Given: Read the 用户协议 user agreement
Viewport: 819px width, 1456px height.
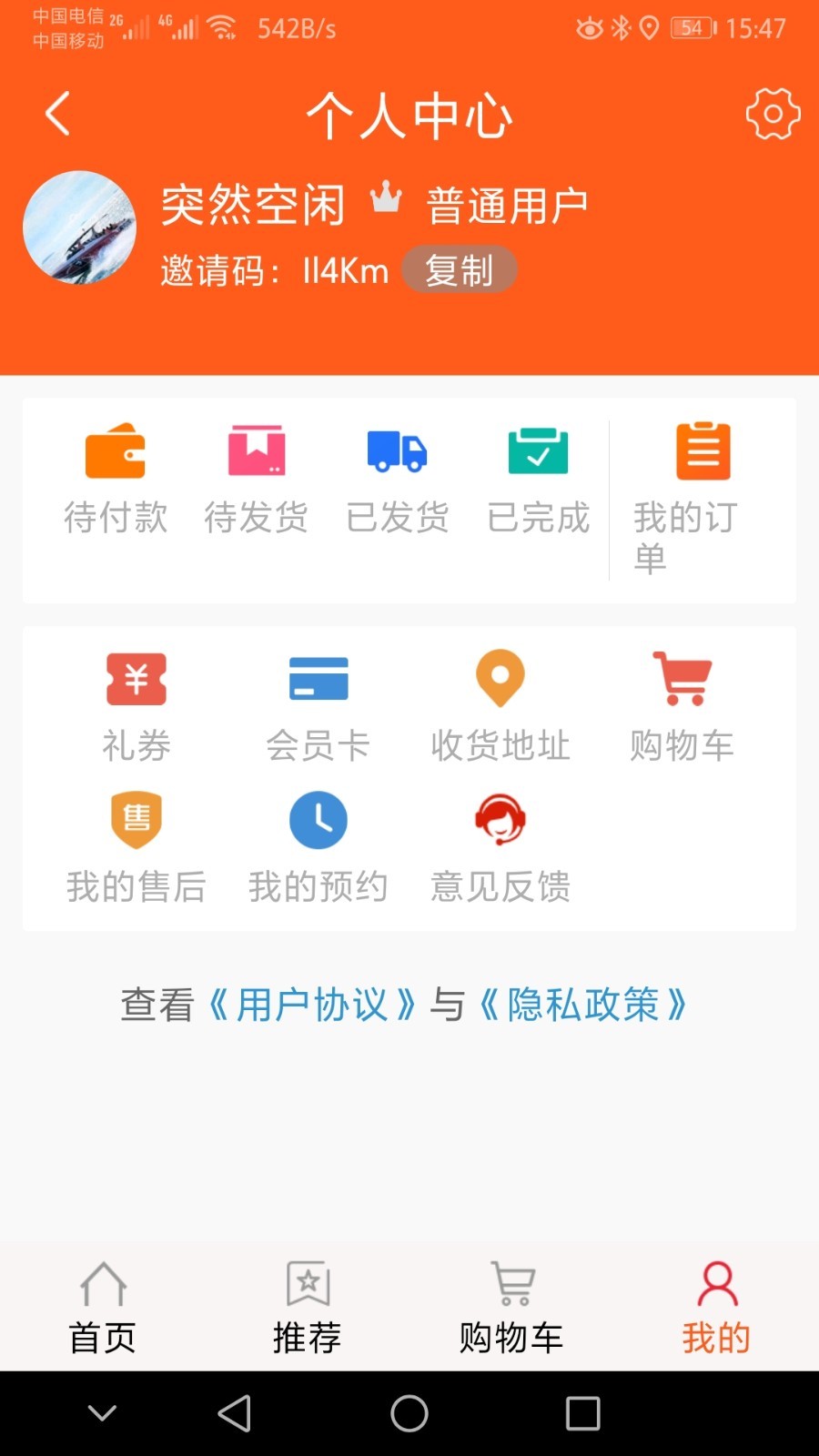Looking at the screenshot, I should coord(312,1005).
